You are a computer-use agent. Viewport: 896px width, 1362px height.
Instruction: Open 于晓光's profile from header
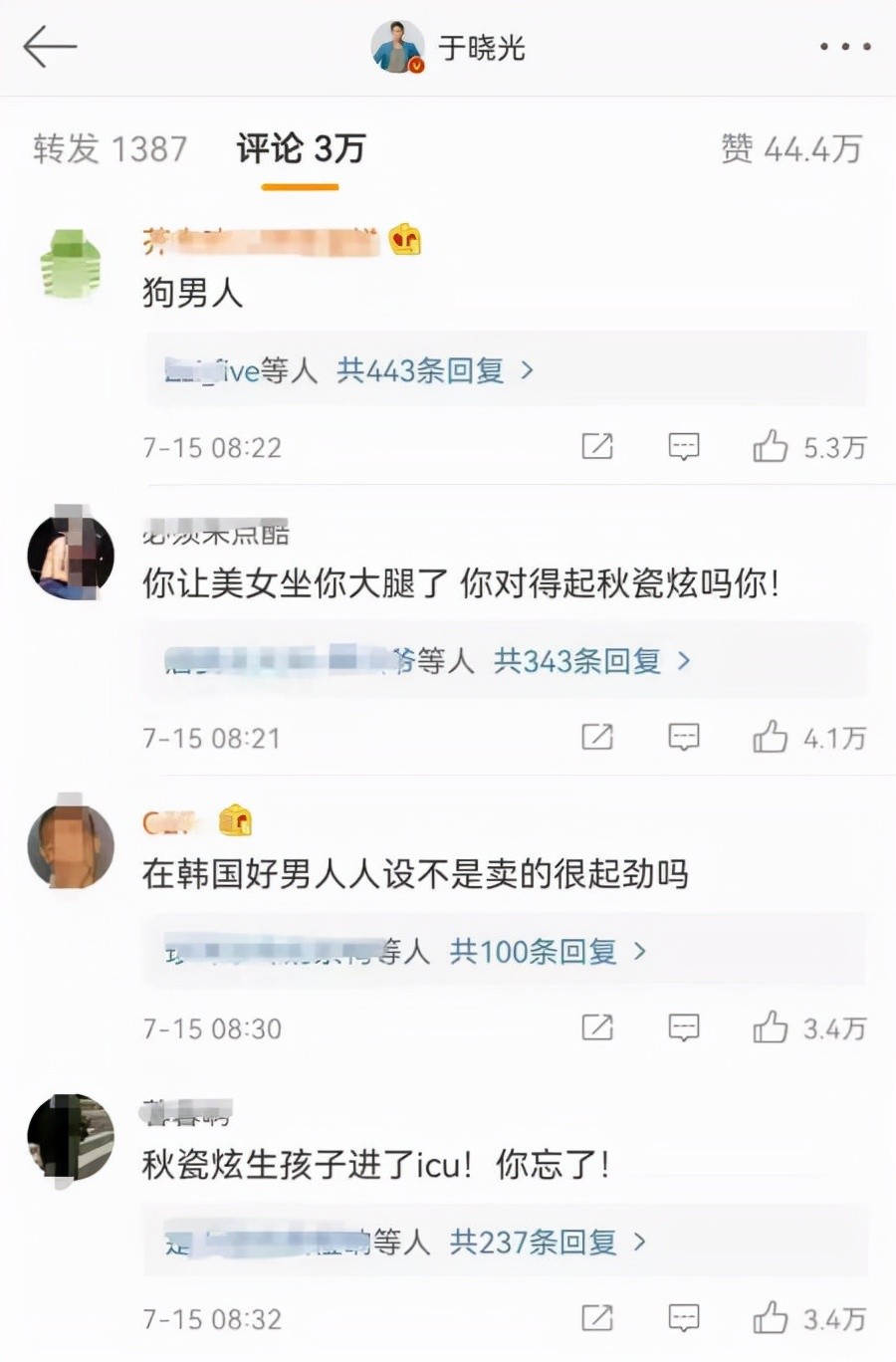point(448,47)
